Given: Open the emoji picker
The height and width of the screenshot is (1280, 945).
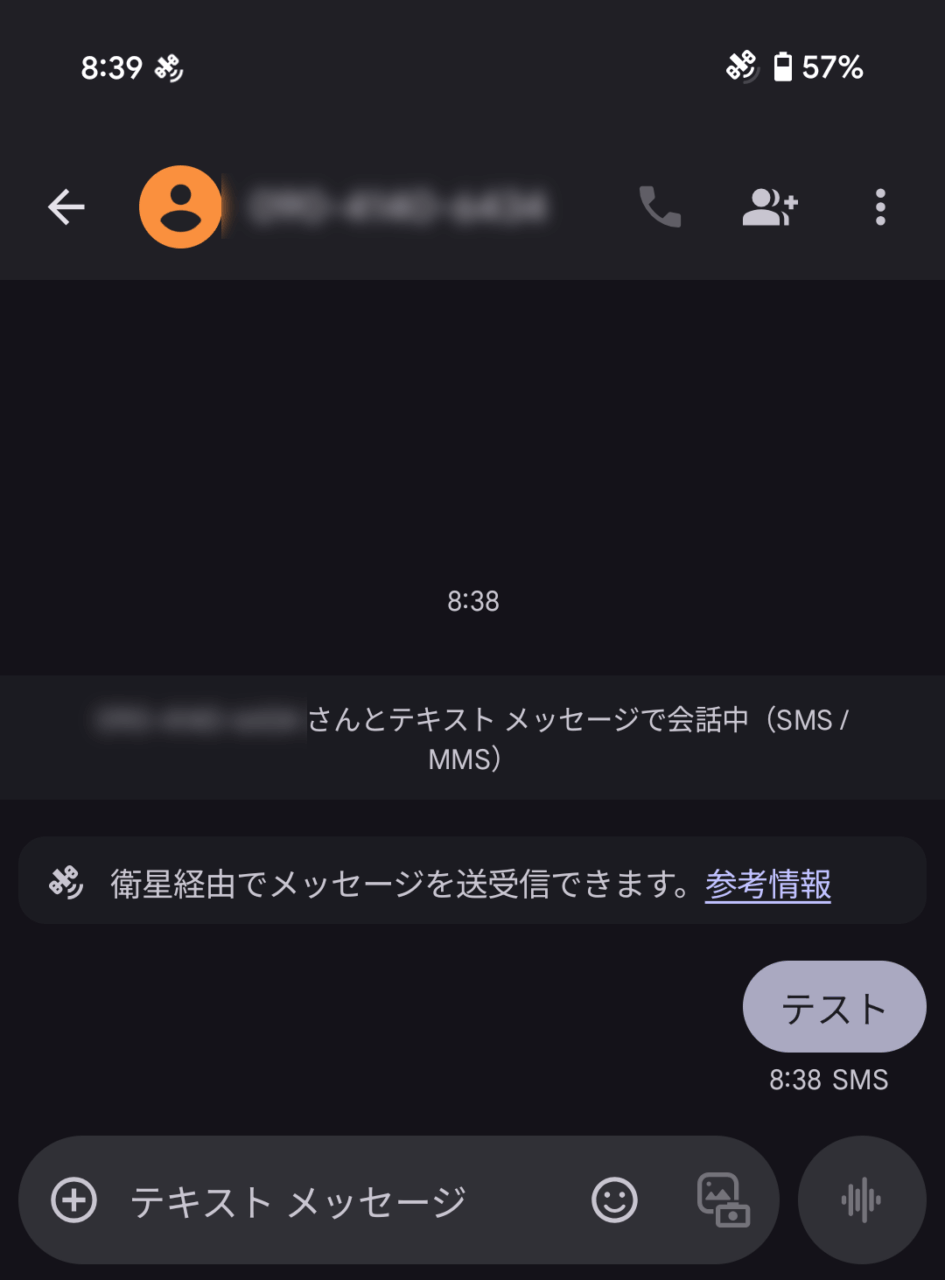Looking at the screenshot, I should 614,1200.
